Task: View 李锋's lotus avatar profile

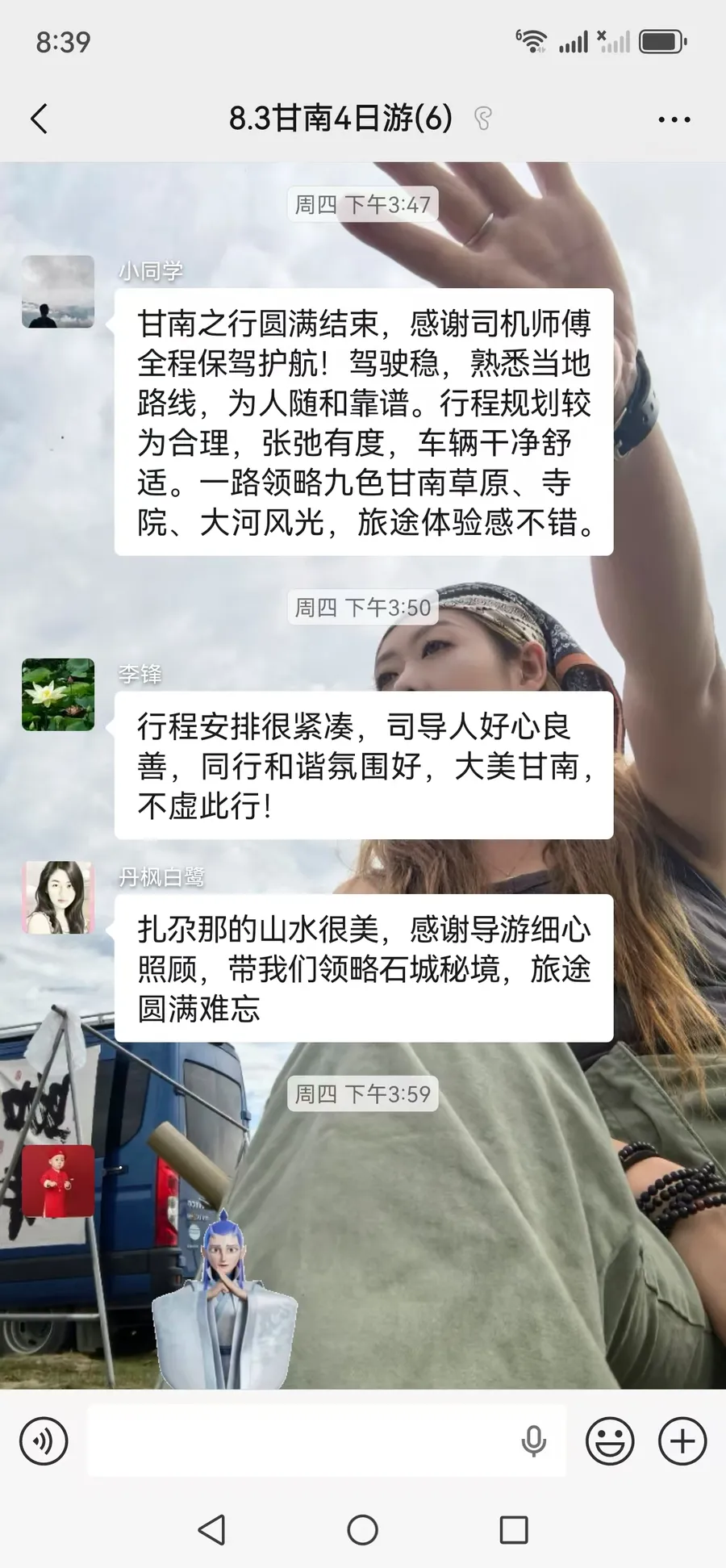Action: click(58, 695)
